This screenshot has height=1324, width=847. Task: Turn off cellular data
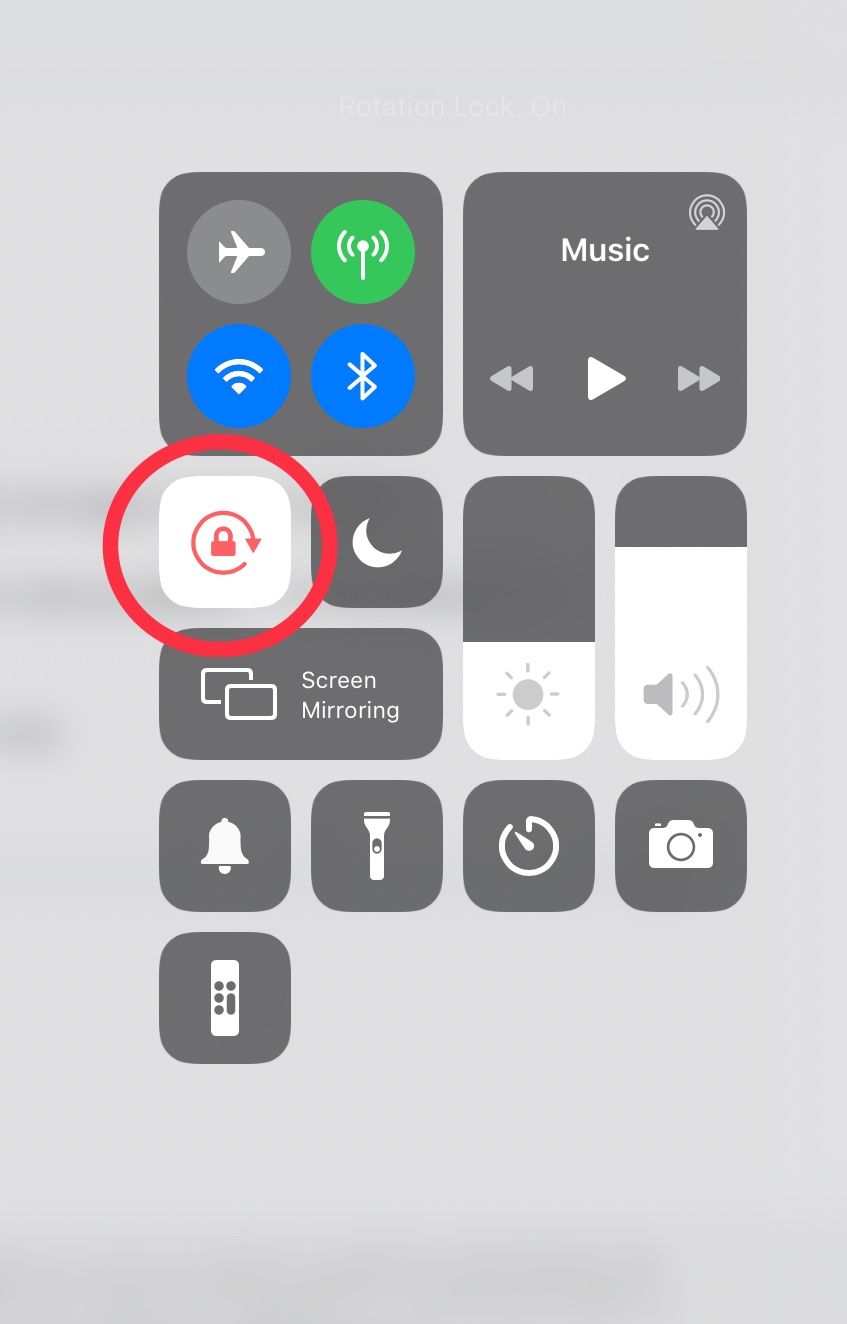(362, 250)
